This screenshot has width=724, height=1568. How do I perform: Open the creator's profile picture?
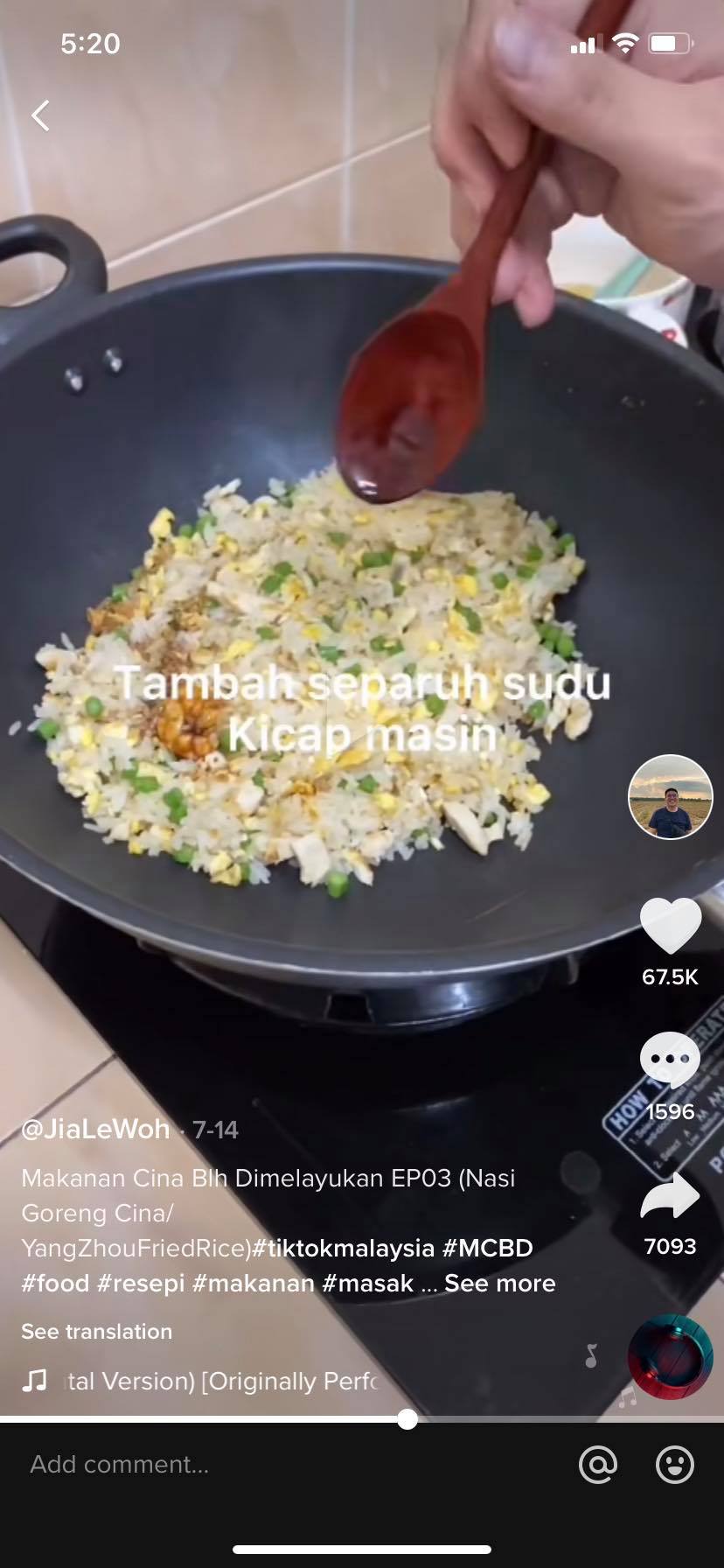click(x=671, y=797)
